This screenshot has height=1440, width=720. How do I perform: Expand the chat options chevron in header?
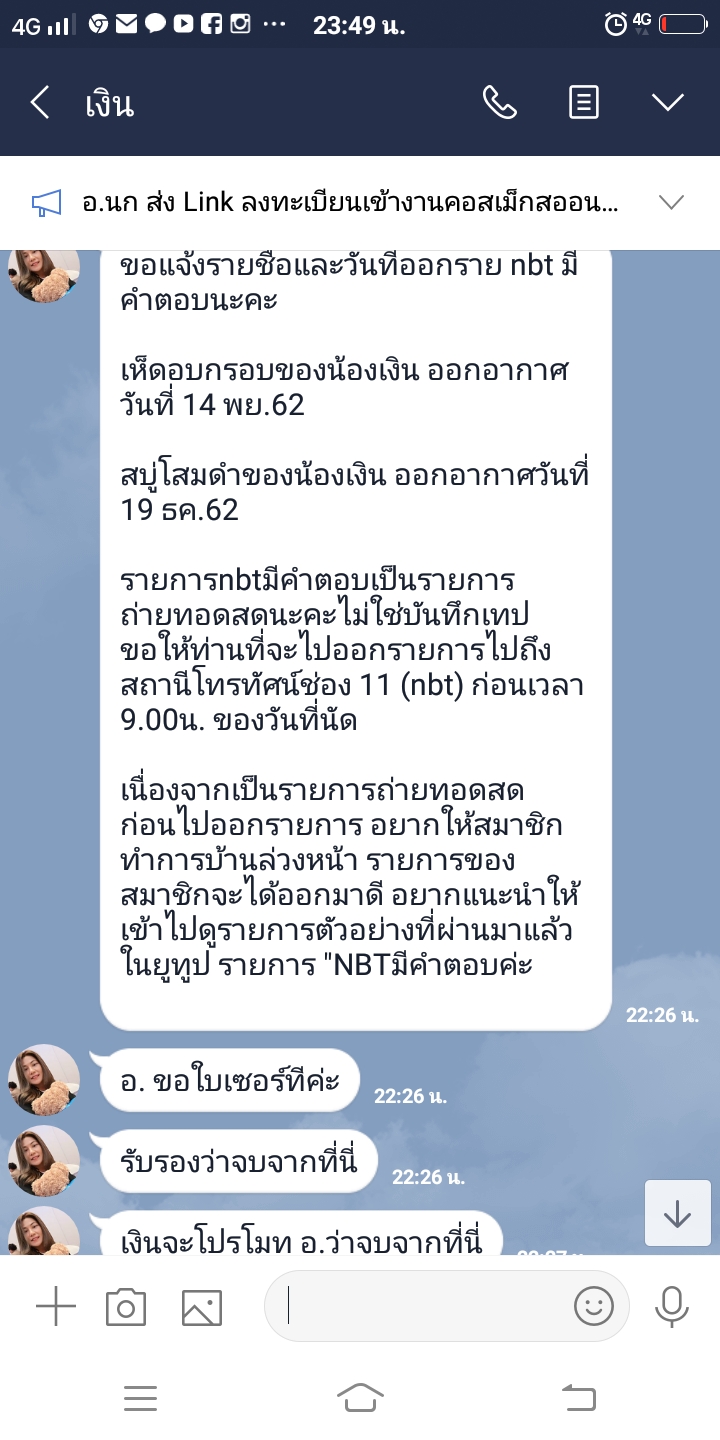[667, 102]
